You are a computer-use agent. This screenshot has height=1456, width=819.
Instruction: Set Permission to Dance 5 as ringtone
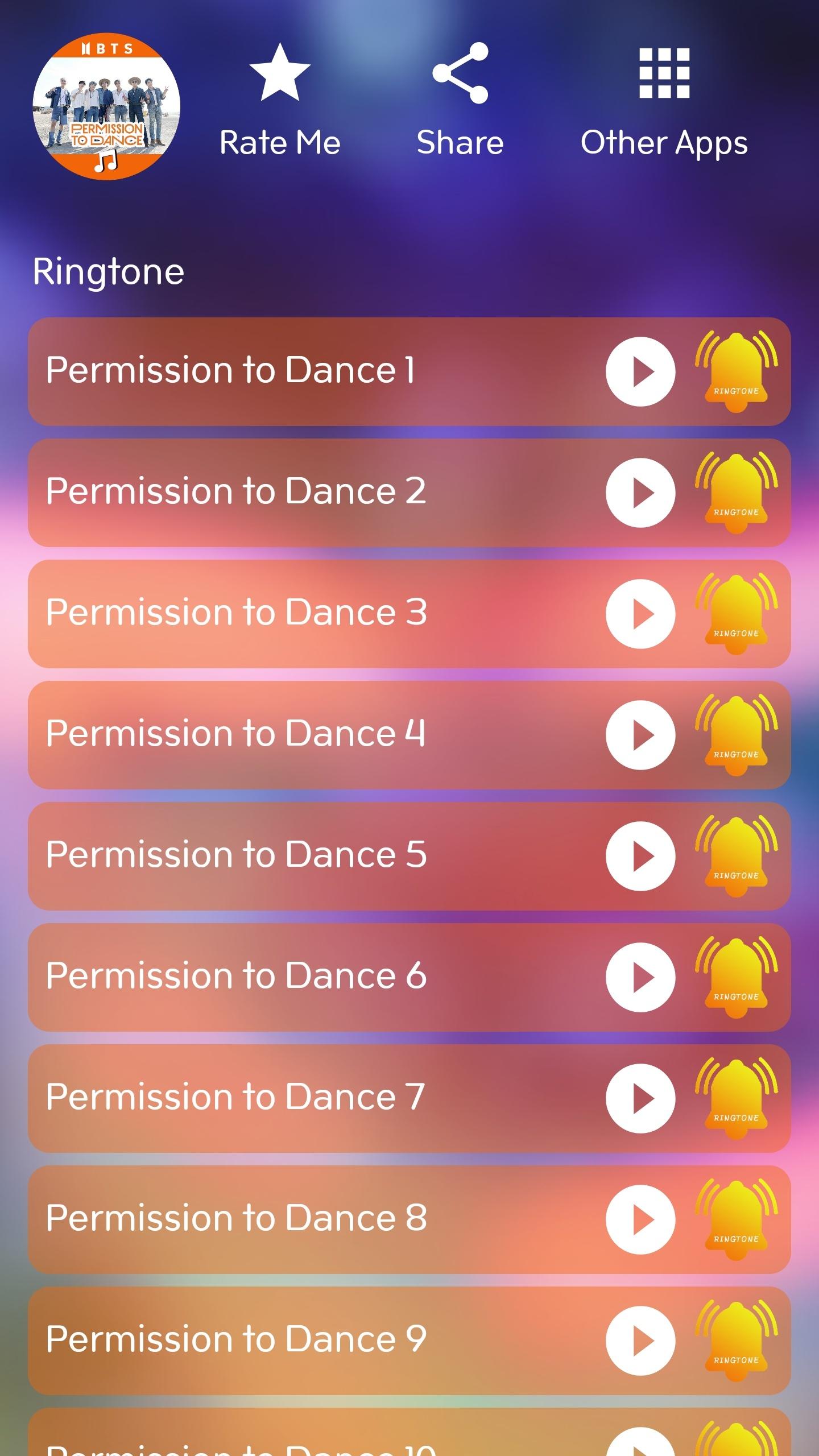pyautogui.click(x=736, y=856)
